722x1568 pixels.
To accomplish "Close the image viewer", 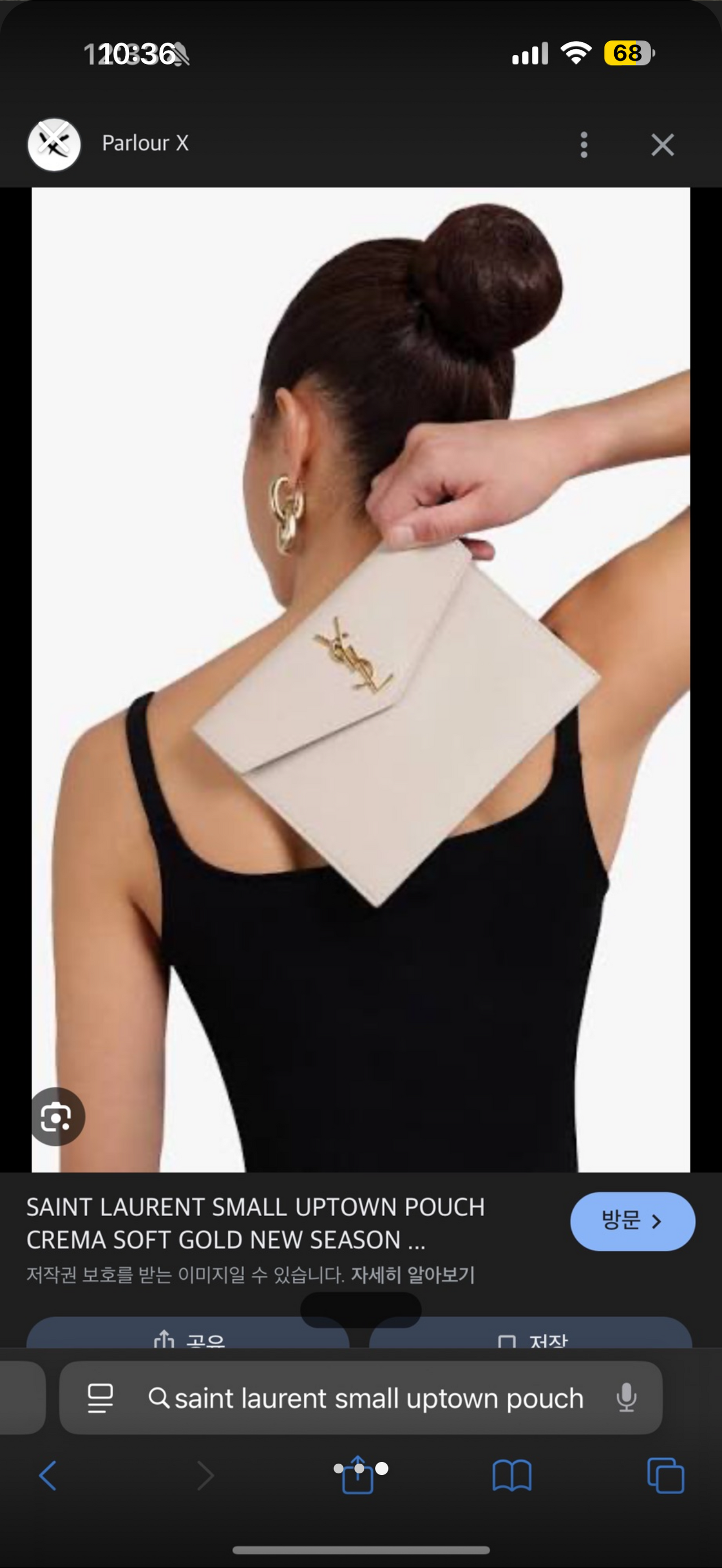I will (x=662, y=145).
